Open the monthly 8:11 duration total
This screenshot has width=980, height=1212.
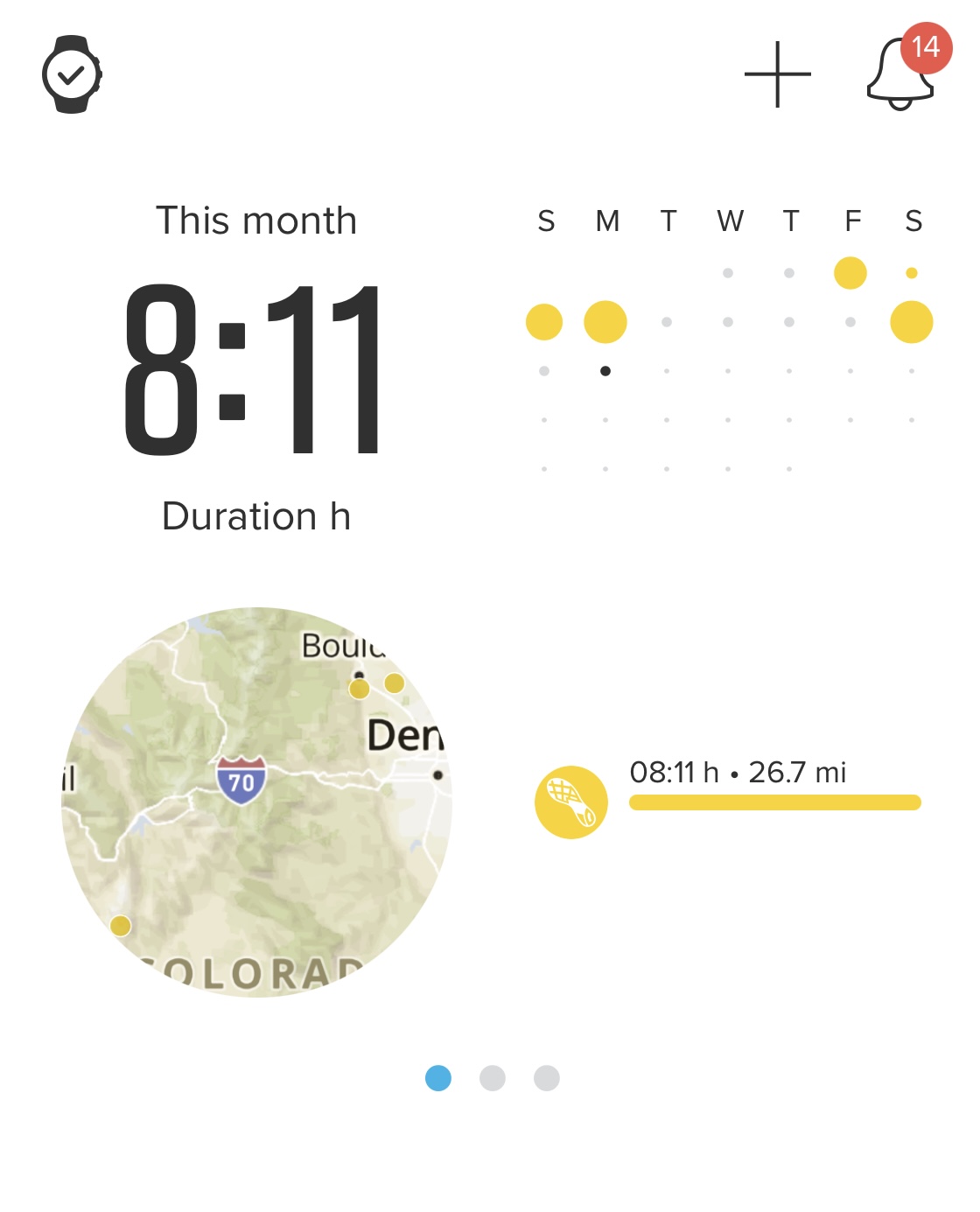(x=255, y=369)
